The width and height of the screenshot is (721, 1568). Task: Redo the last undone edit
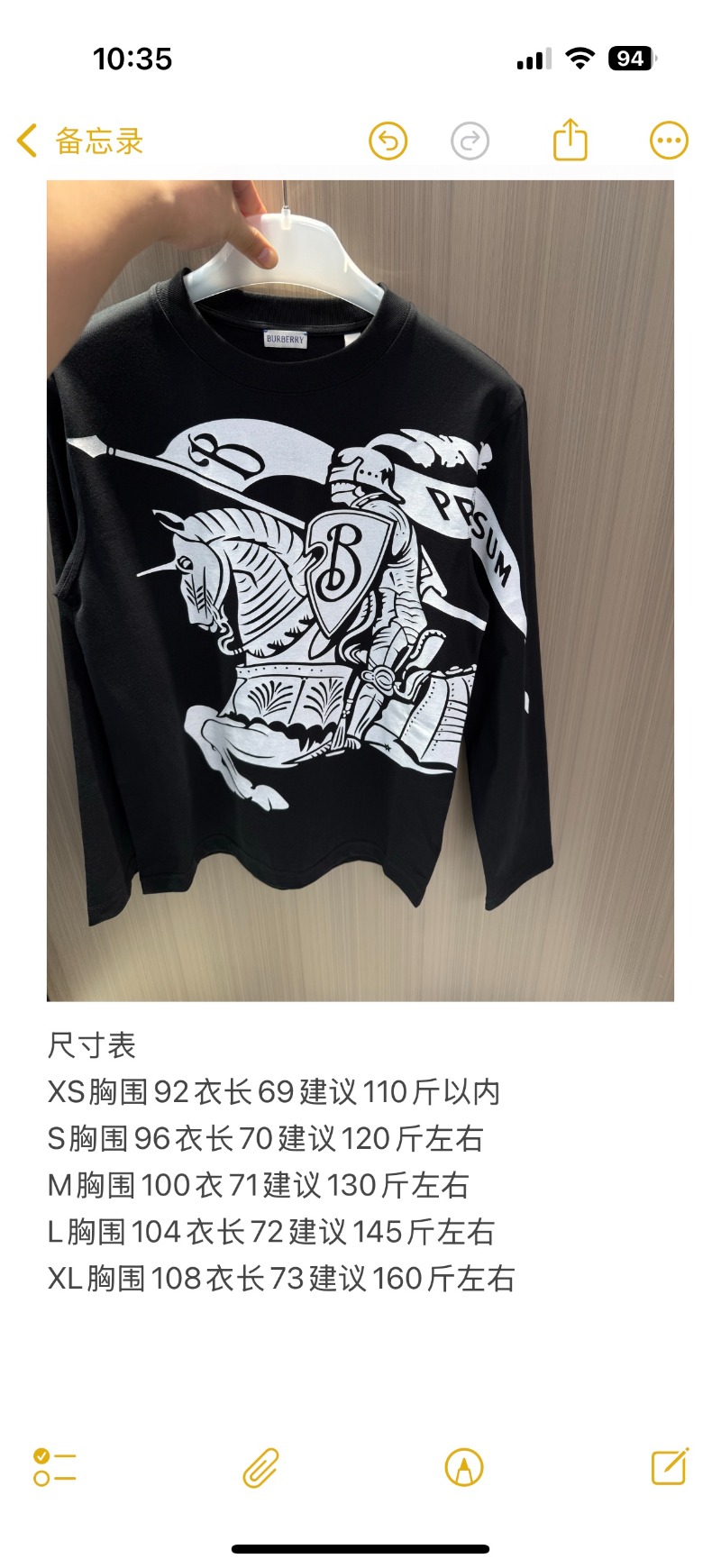470,141
